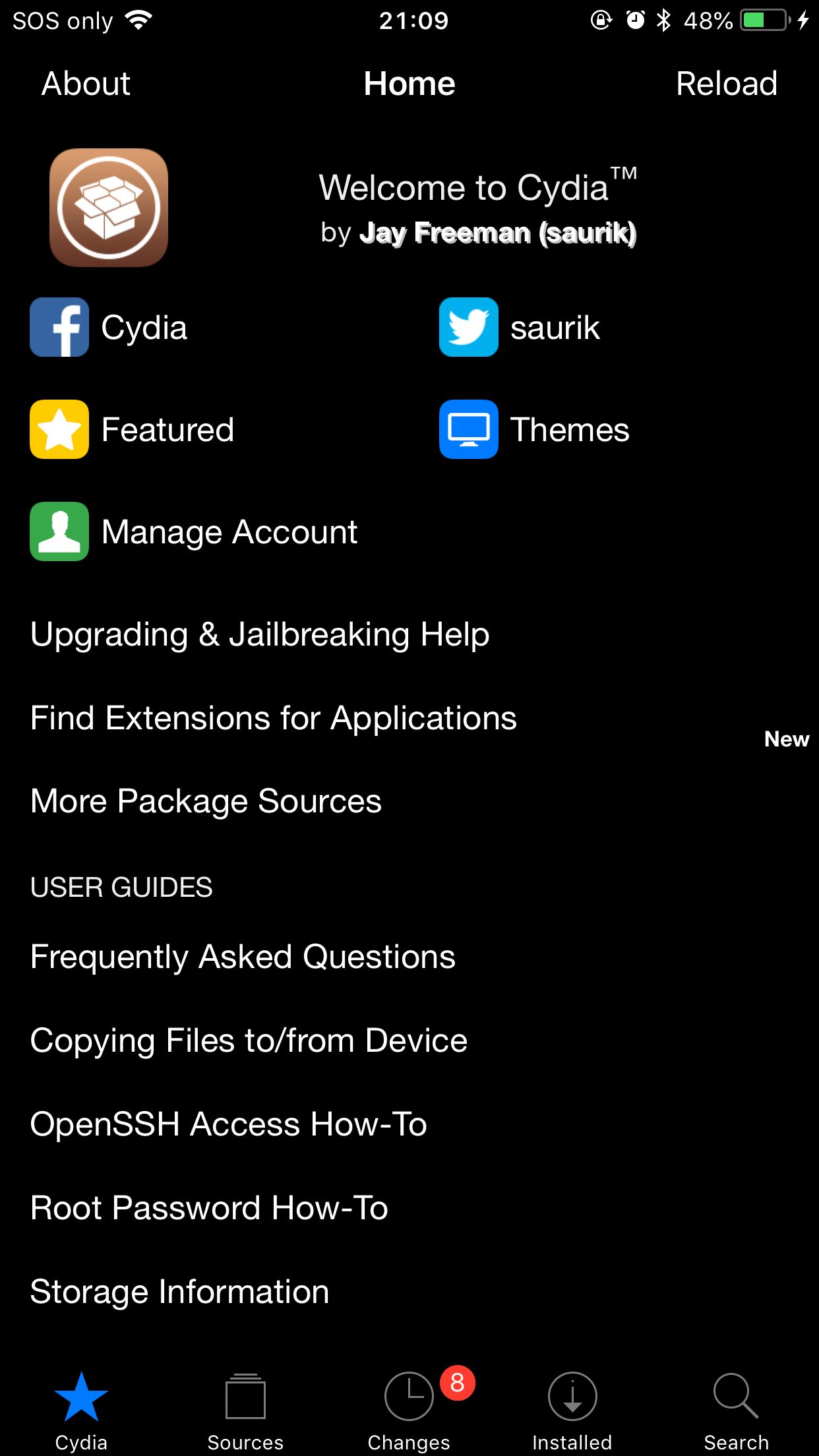Viewport: 819px width, 1456px height.
Task: Tap the Reload button
Action: (x=726, y=84)
